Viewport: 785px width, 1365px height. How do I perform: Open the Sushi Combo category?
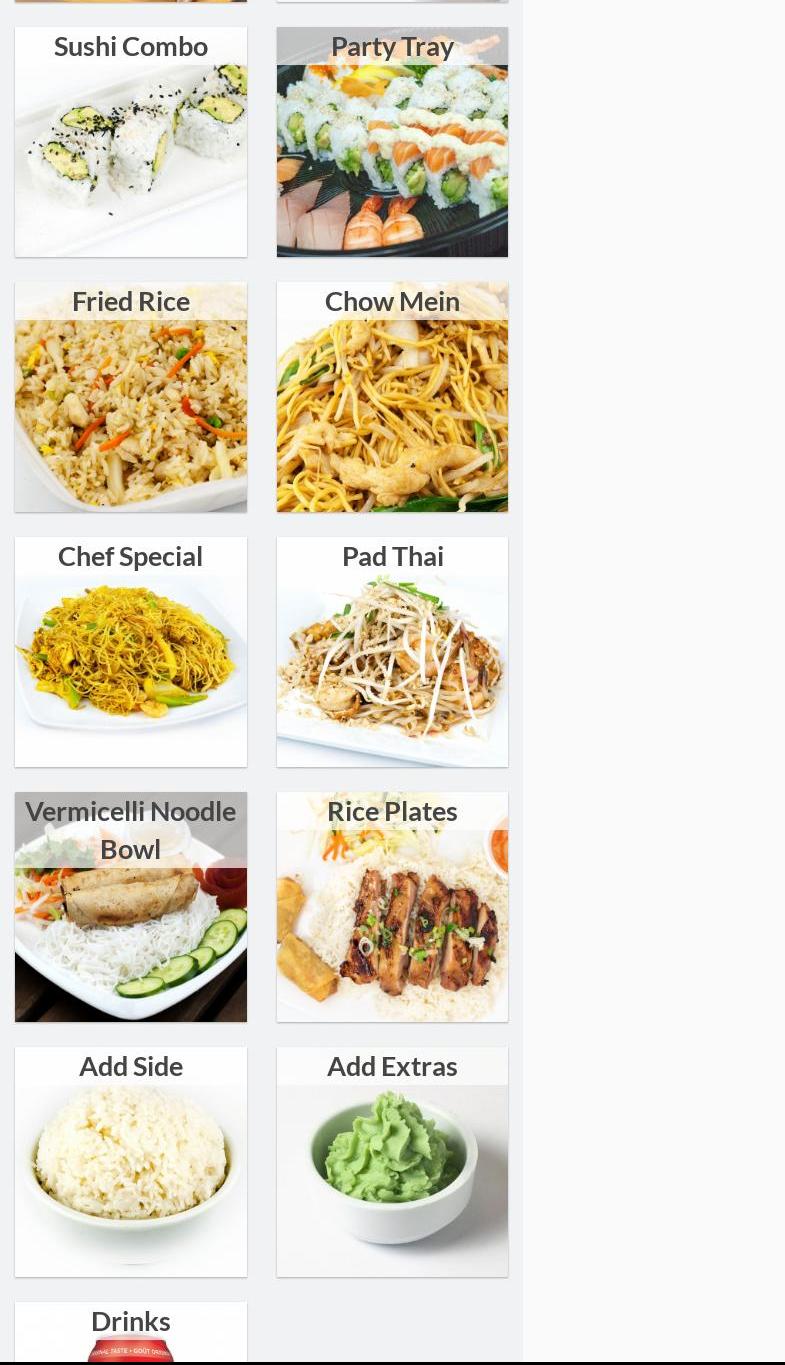(x=131, y=142)
